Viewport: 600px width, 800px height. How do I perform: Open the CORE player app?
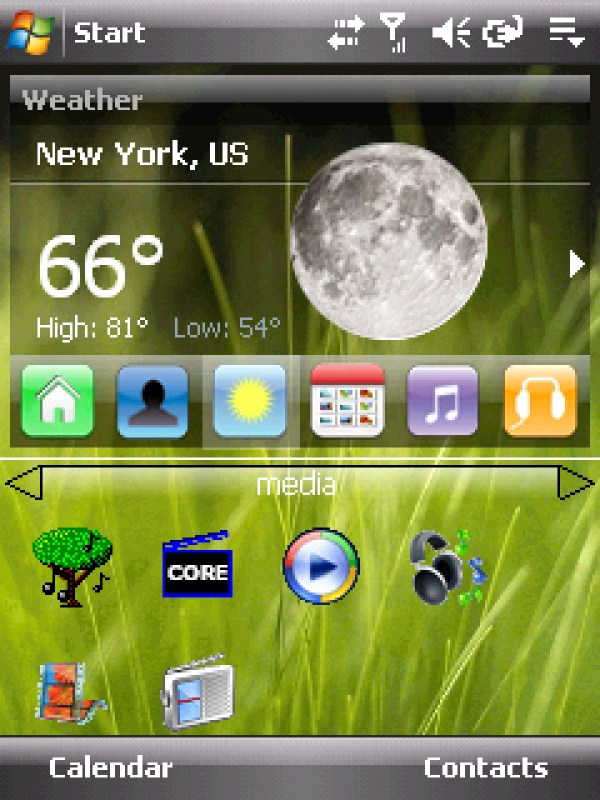[x=197, y=568]
